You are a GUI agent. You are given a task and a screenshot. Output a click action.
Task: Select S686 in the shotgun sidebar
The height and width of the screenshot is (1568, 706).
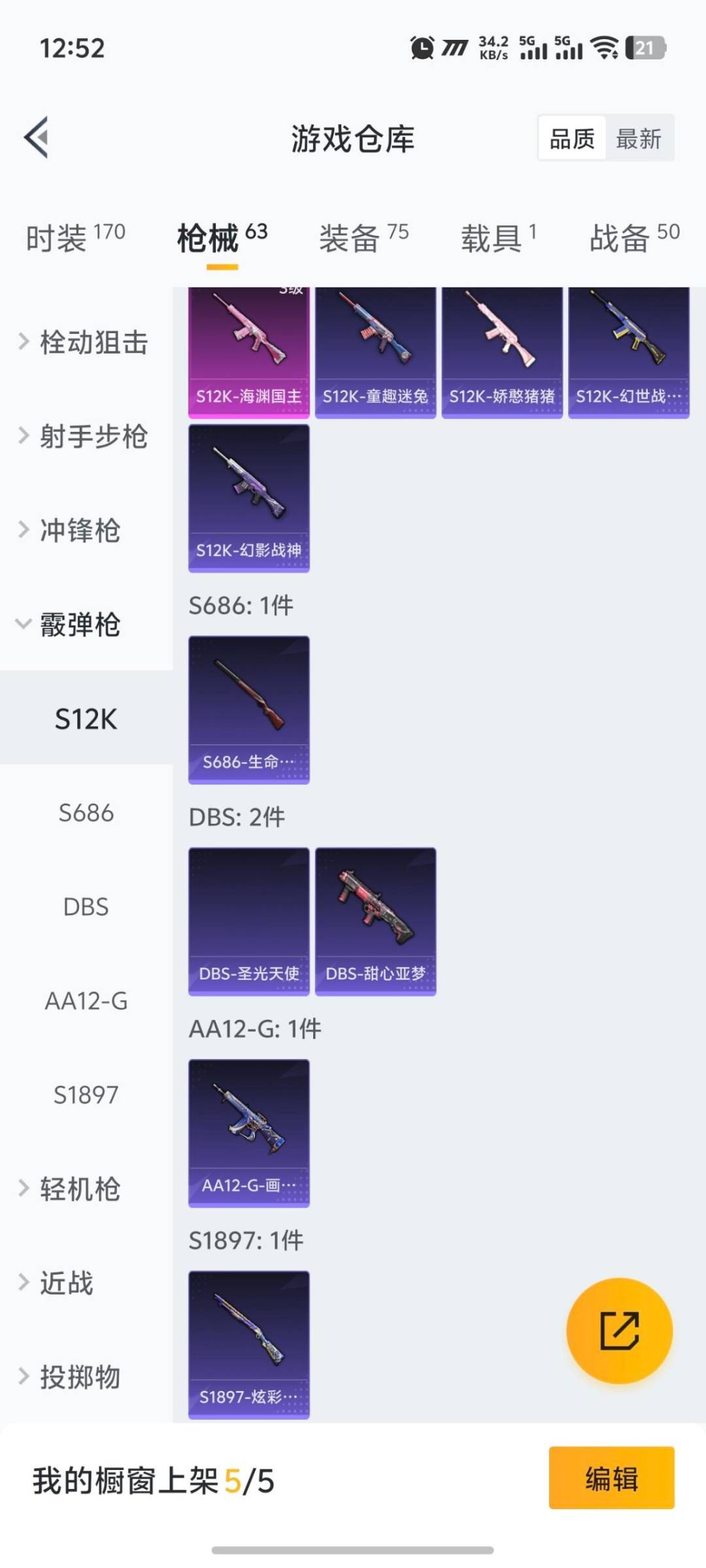(x=85, y=812)
